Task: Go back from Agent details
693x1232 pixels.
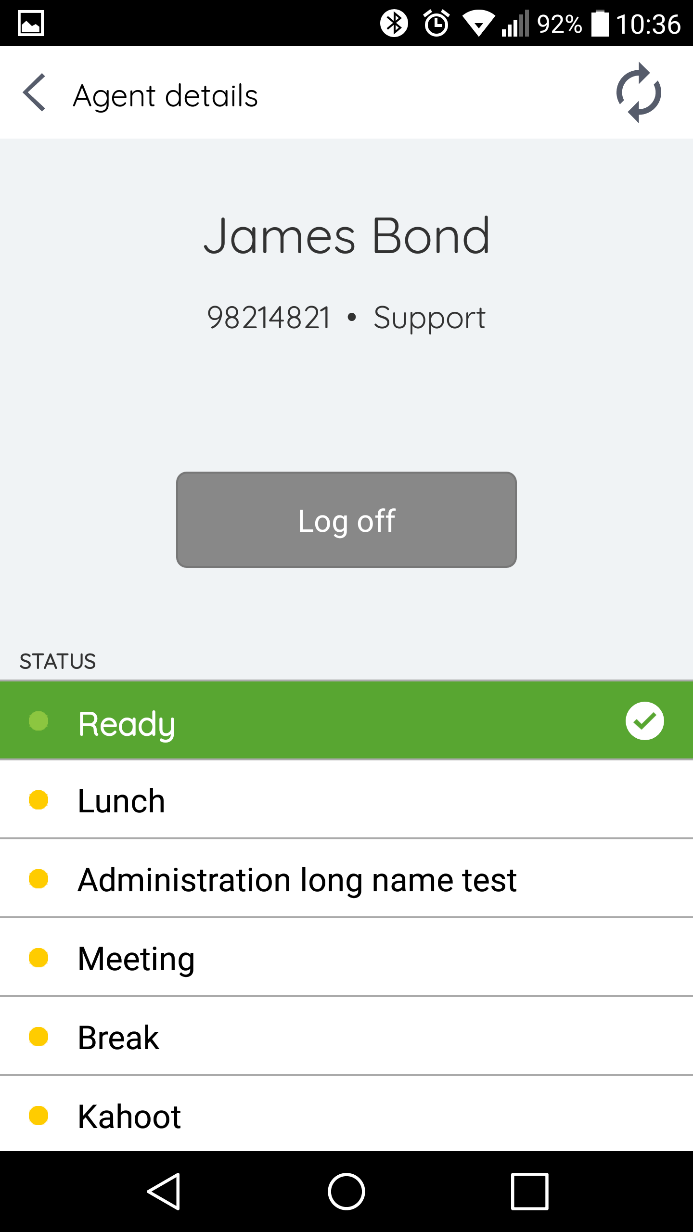Action: [35, 95]
